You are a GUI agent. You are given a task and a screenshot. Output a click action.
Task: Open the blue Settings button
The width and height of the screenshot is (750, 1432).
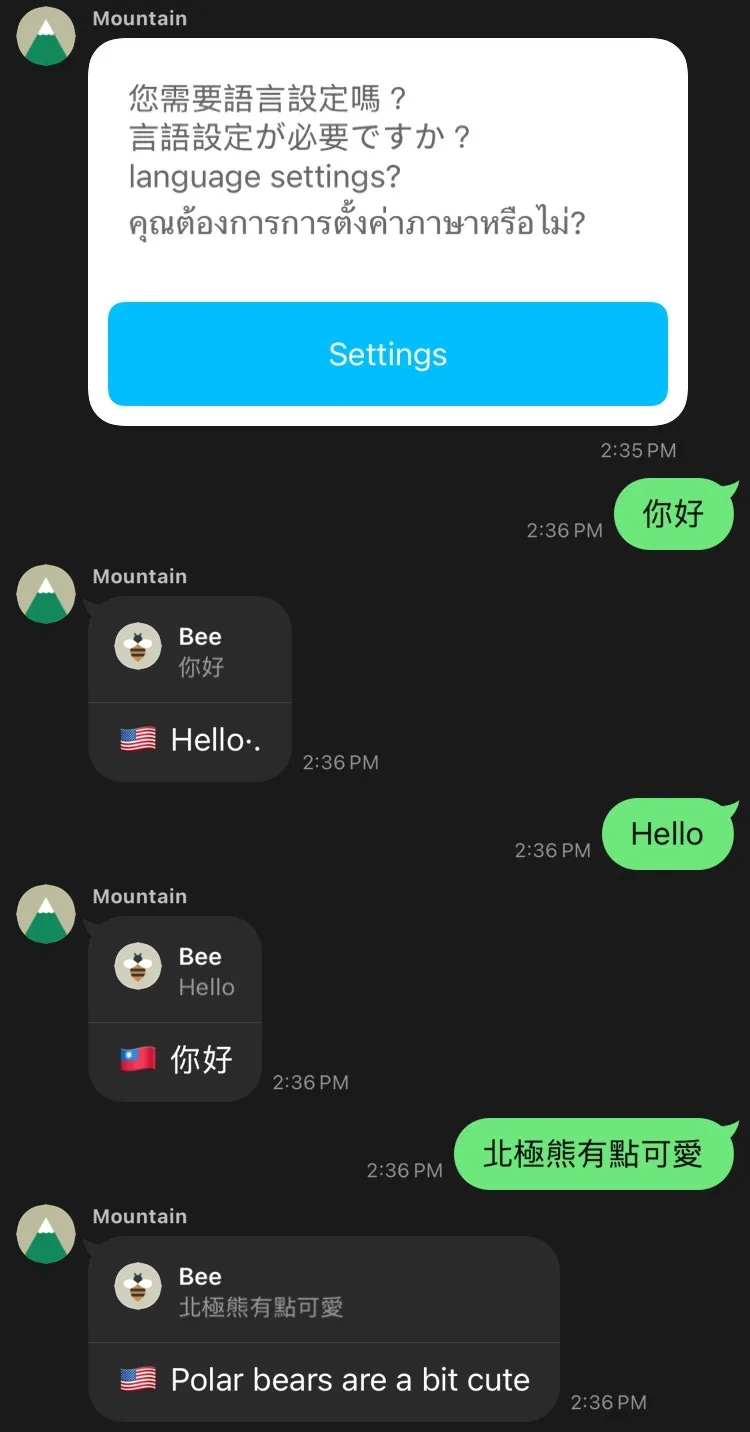coord(387,354)
